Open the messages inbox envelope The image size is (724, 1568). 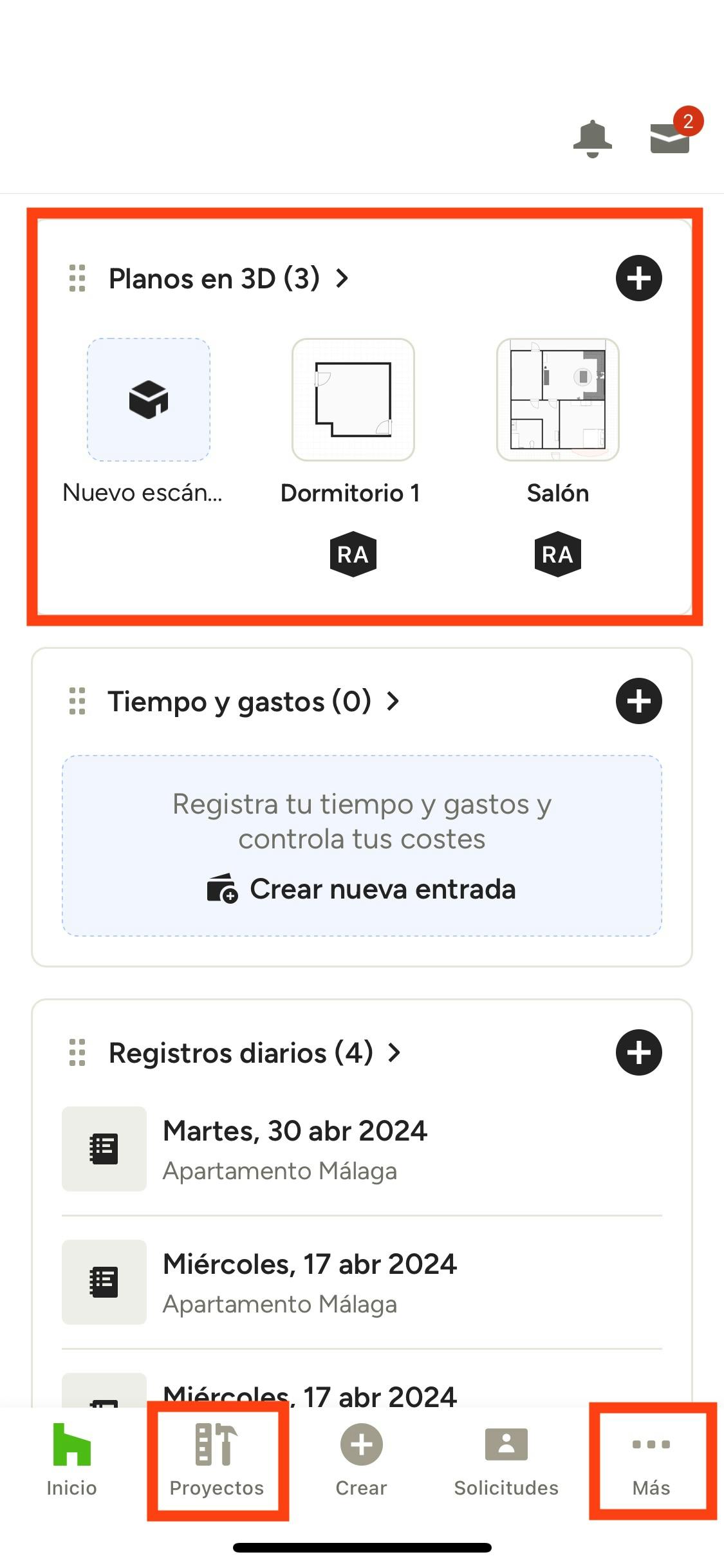click(x=670, y=137)
